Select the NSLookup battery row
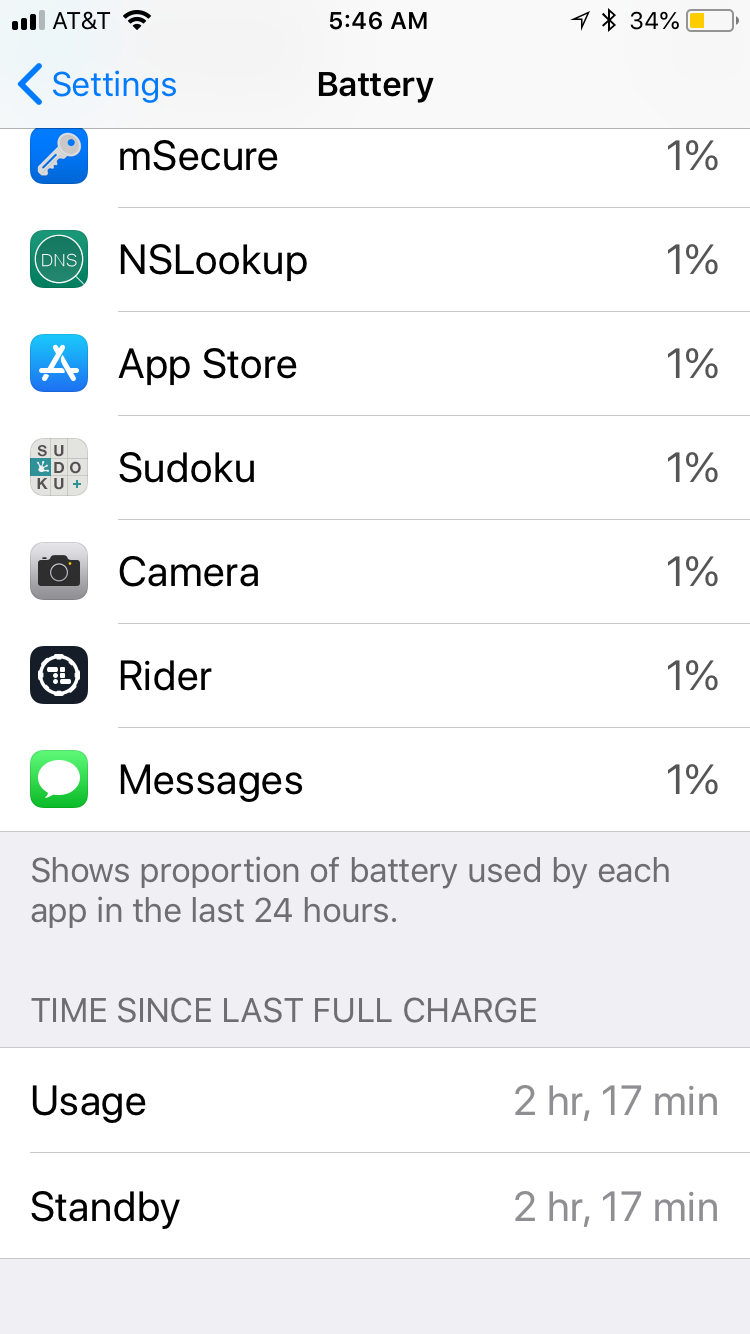This screenshot has width=750, height=1334. coord(375,260)
